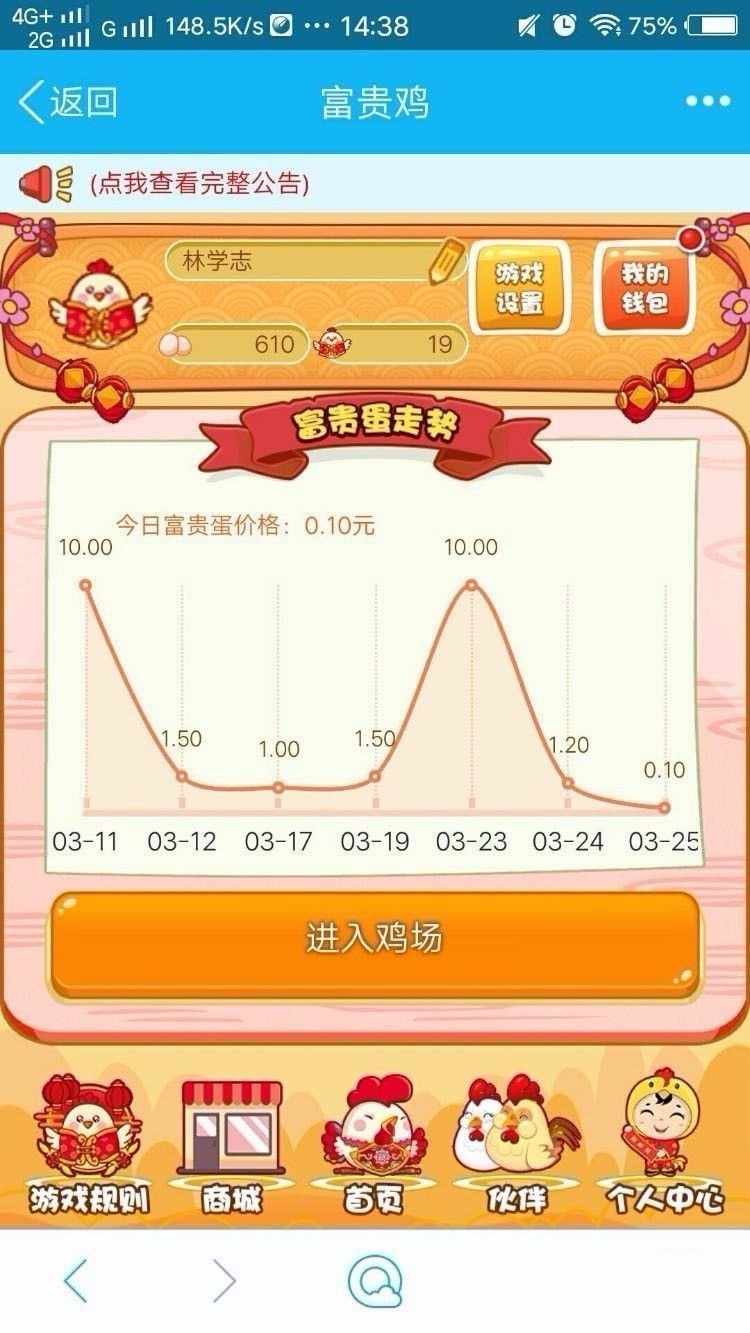View the full announcement (点我查看完整公告)
This screenshot has width=750, height=1333.
point(199,184)
